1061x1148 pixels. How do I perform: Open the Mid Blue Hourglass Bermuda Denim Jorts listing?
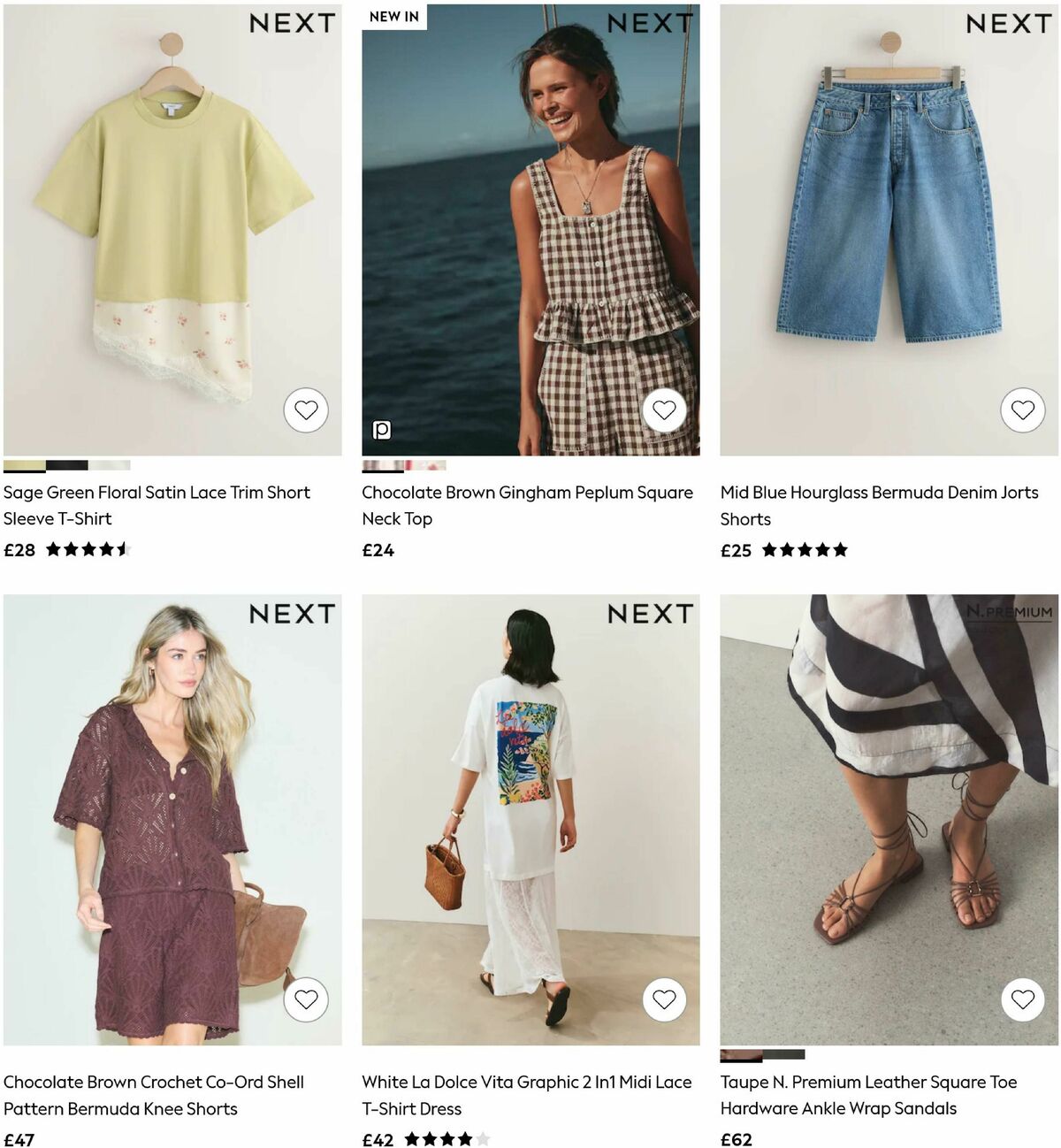point(879,505)
